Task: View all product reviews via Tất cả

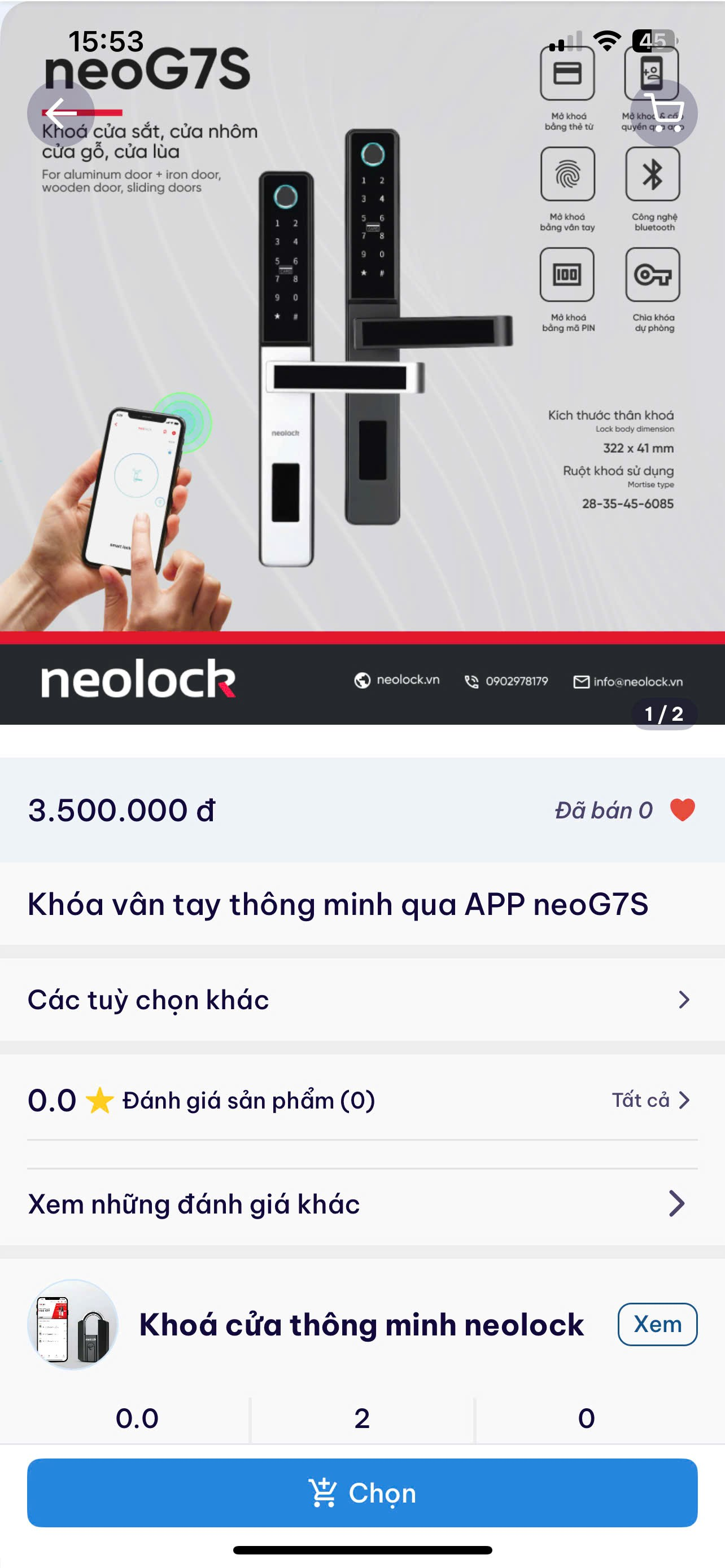Action: 650,1100
